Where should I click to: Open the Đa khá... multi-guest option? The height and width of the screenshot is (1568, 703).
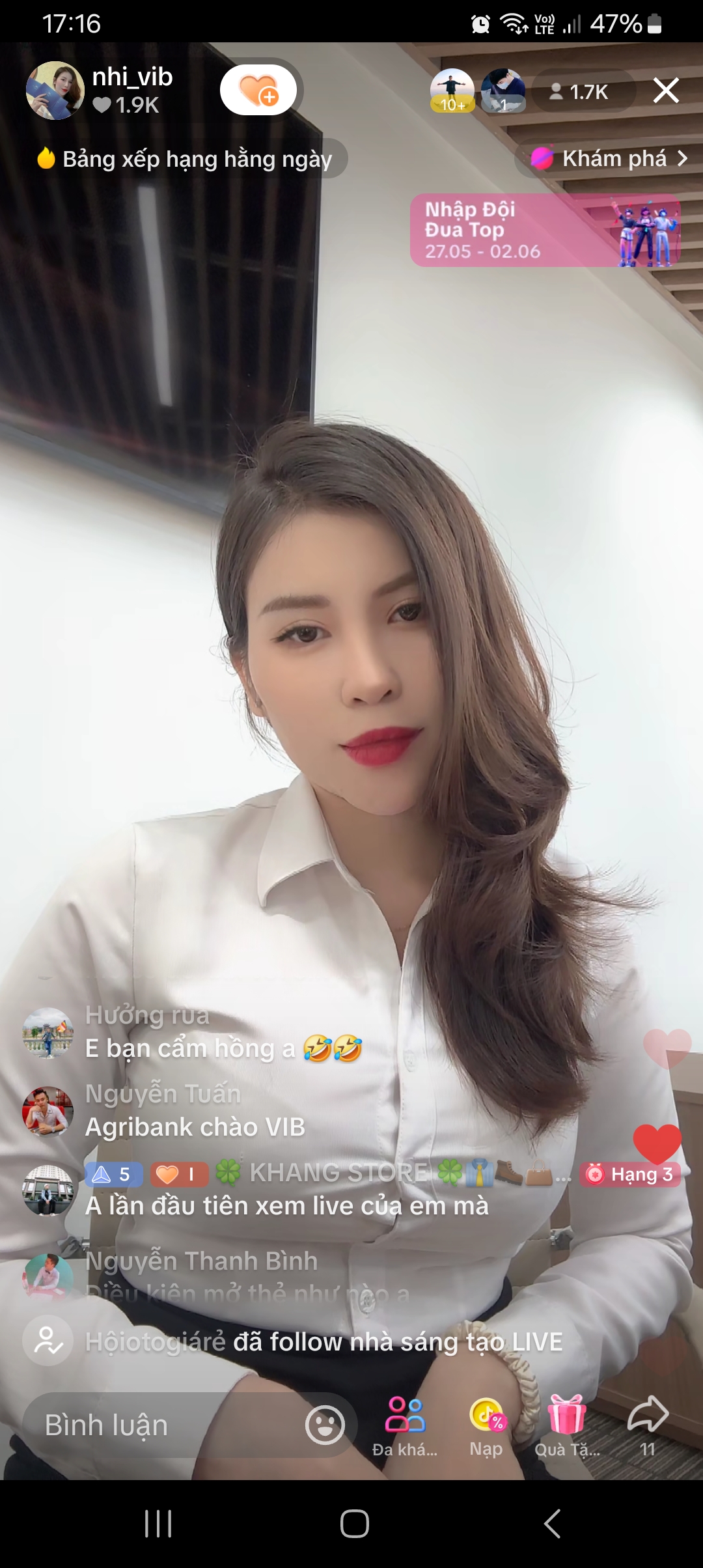[x=405, y=1426]
